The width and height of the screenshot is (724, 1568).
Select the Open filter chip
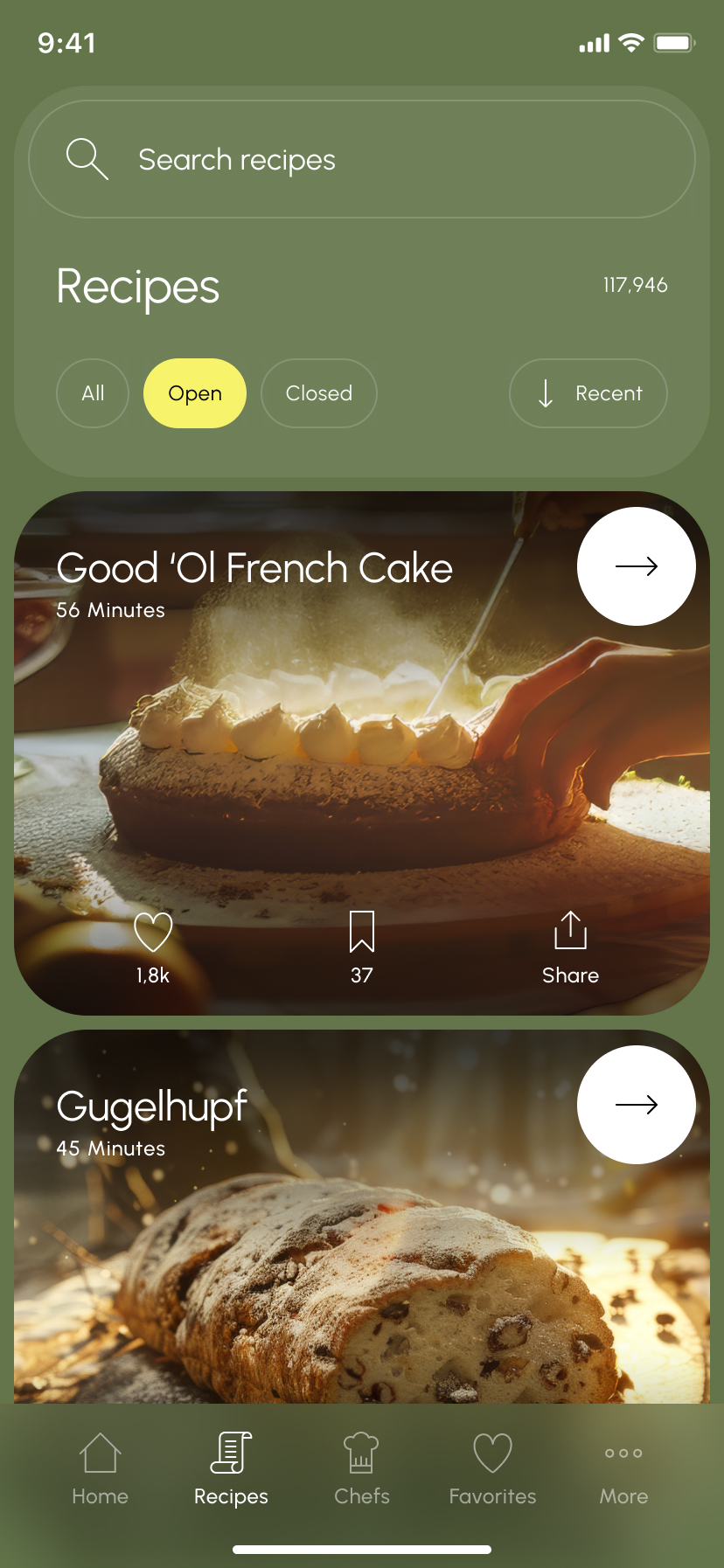(195, 393)
